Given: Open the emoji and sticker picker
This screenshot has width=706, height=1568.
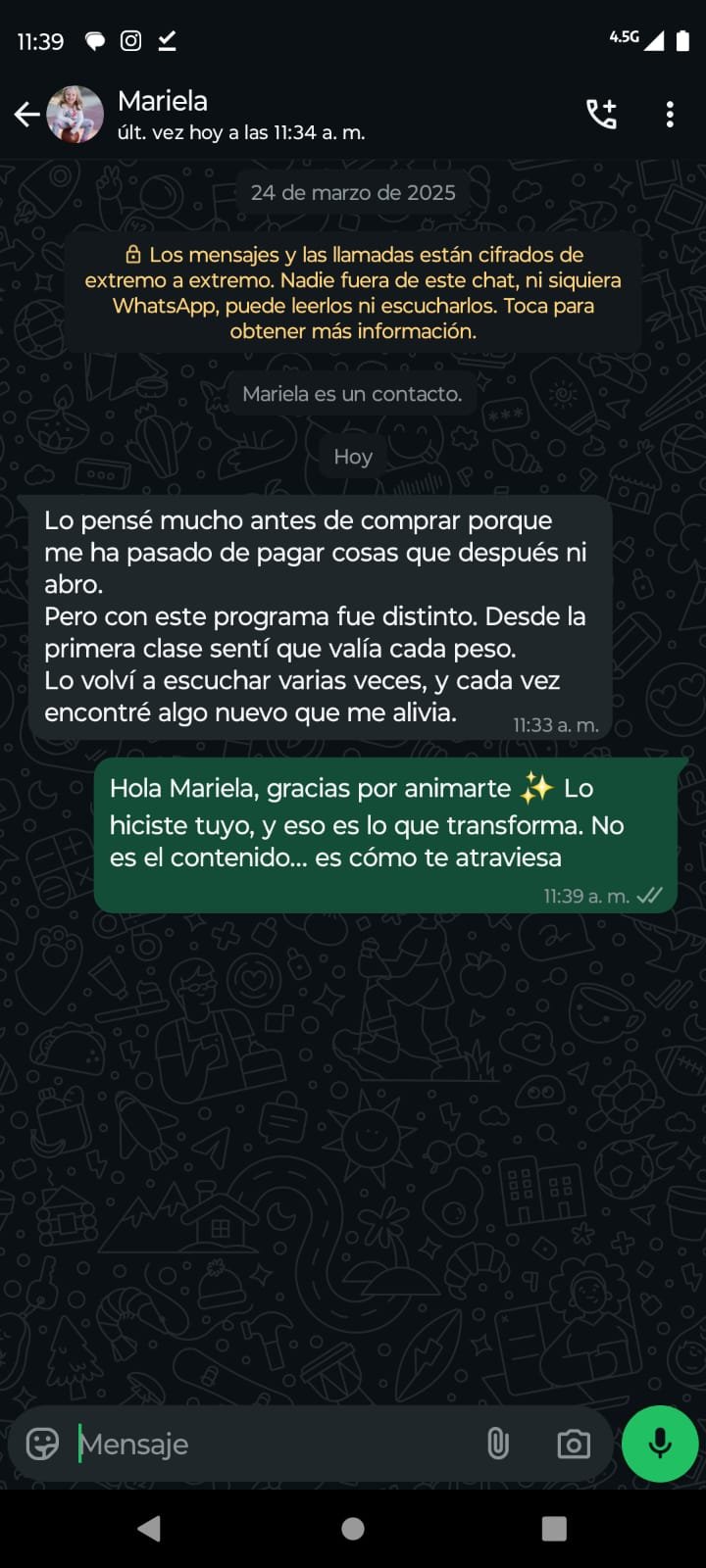Looking at the screenshot, I should coord(42,1444).
